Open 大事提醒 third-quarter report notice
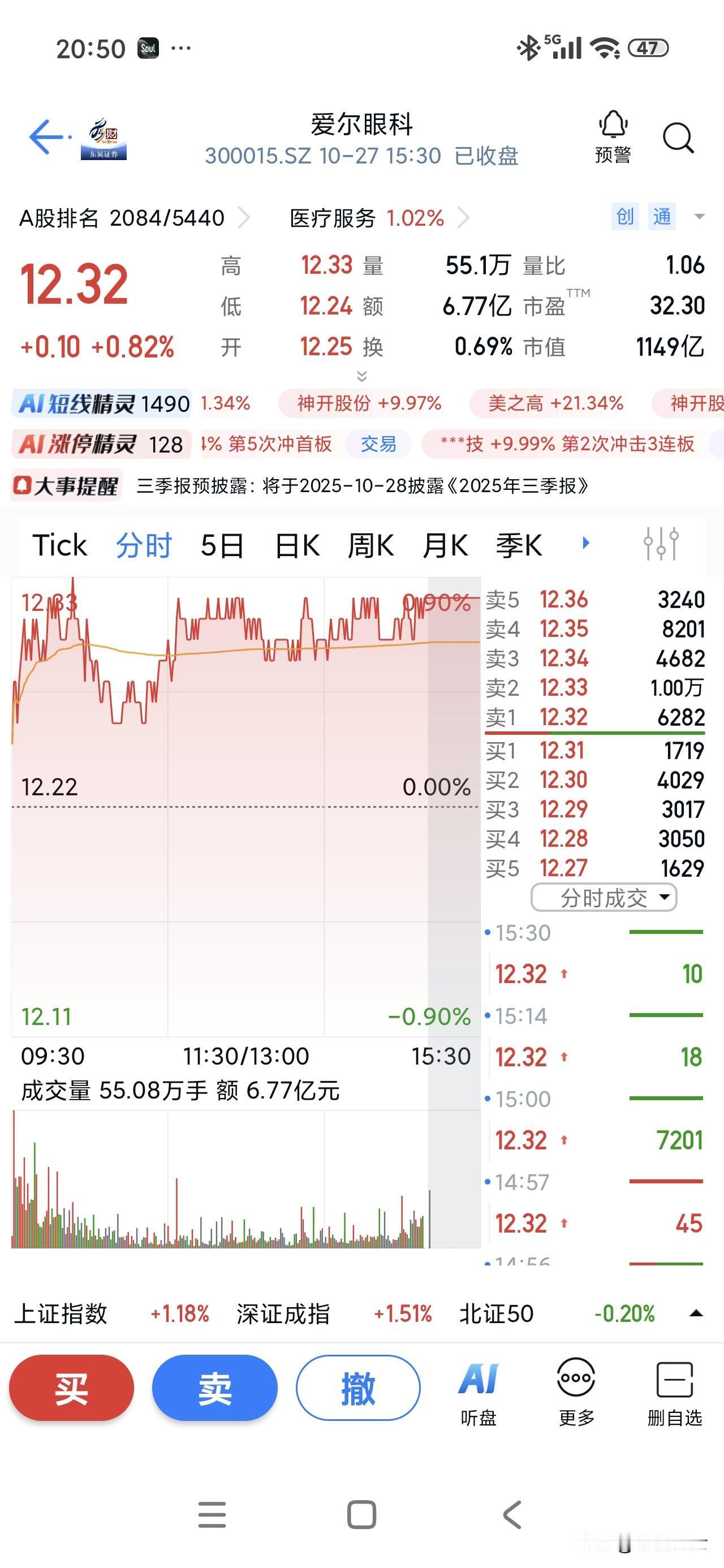 pos(363,486)
